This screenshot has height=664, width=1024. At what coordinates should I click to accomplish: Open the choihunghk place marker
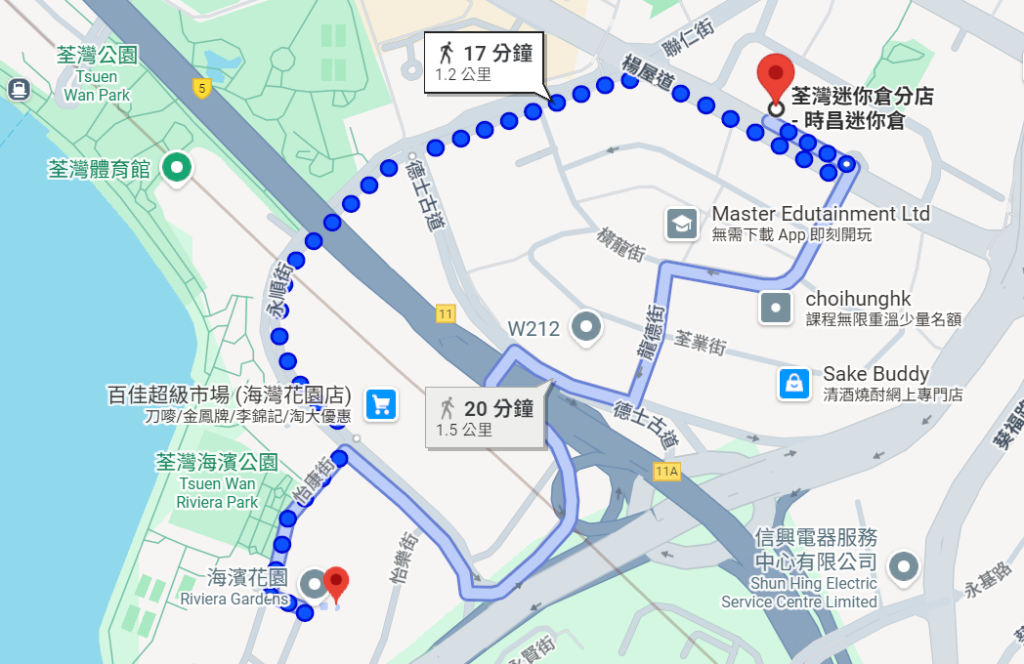(x=776, y=307)
